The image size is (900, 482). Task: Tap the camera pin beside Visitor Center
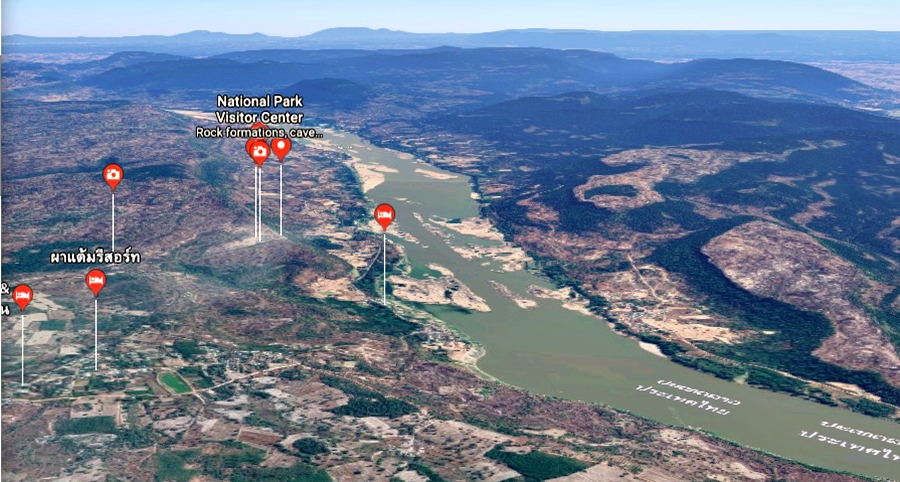259,152
